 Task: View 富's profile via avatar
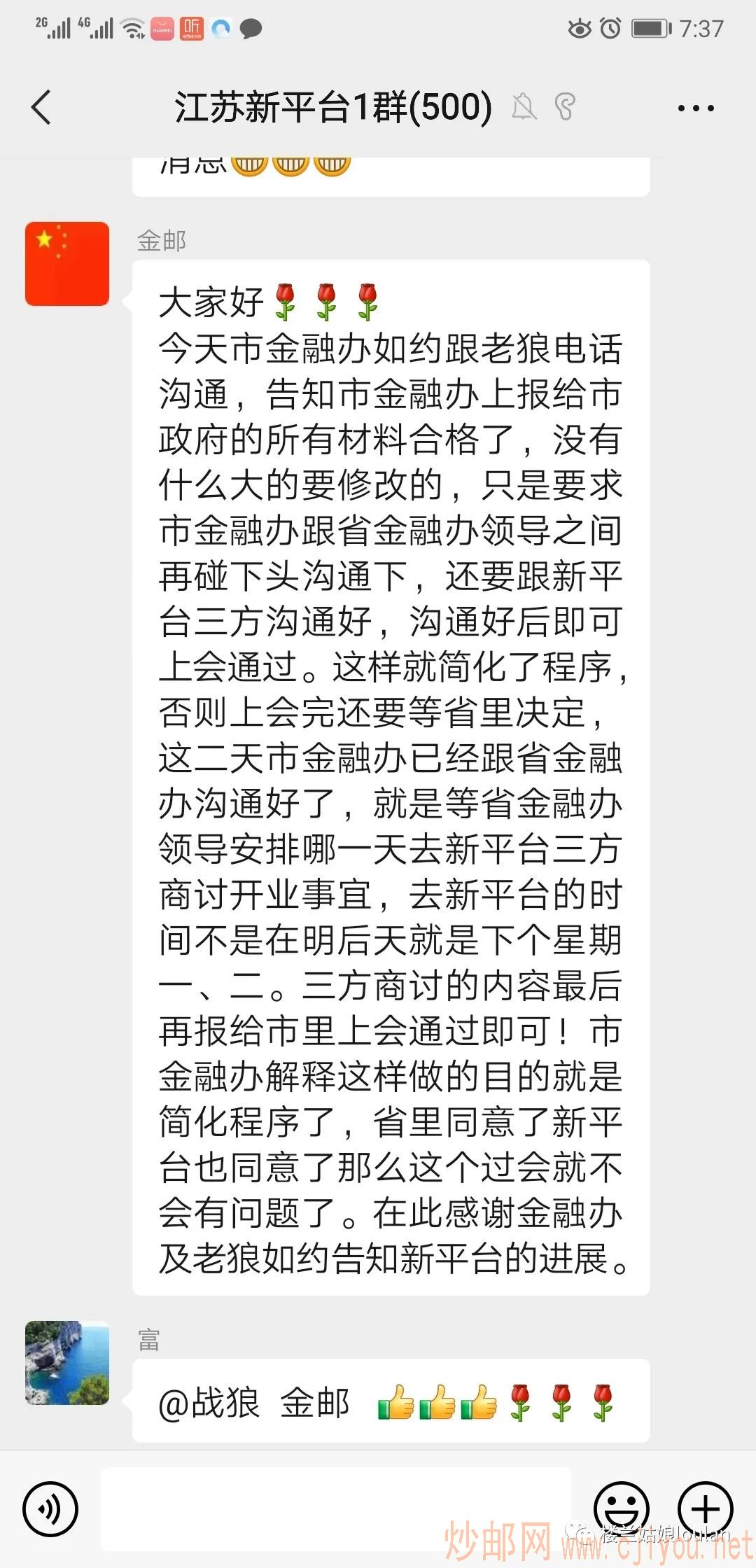(x=67, y=1363)
